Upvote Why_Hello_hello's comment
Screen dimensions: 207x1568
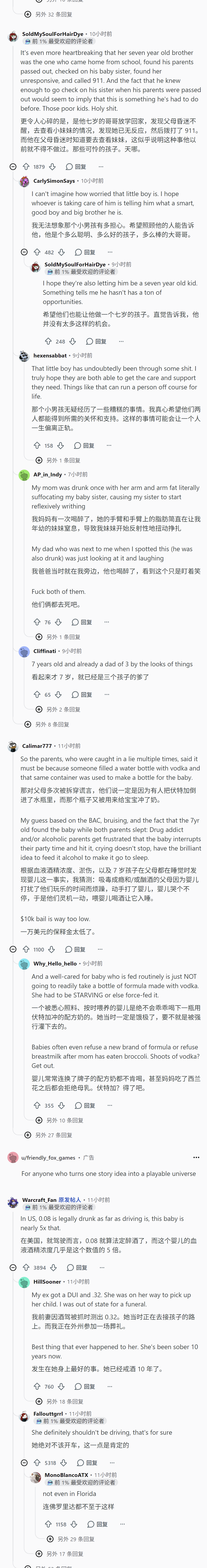tap(37, 1105)
